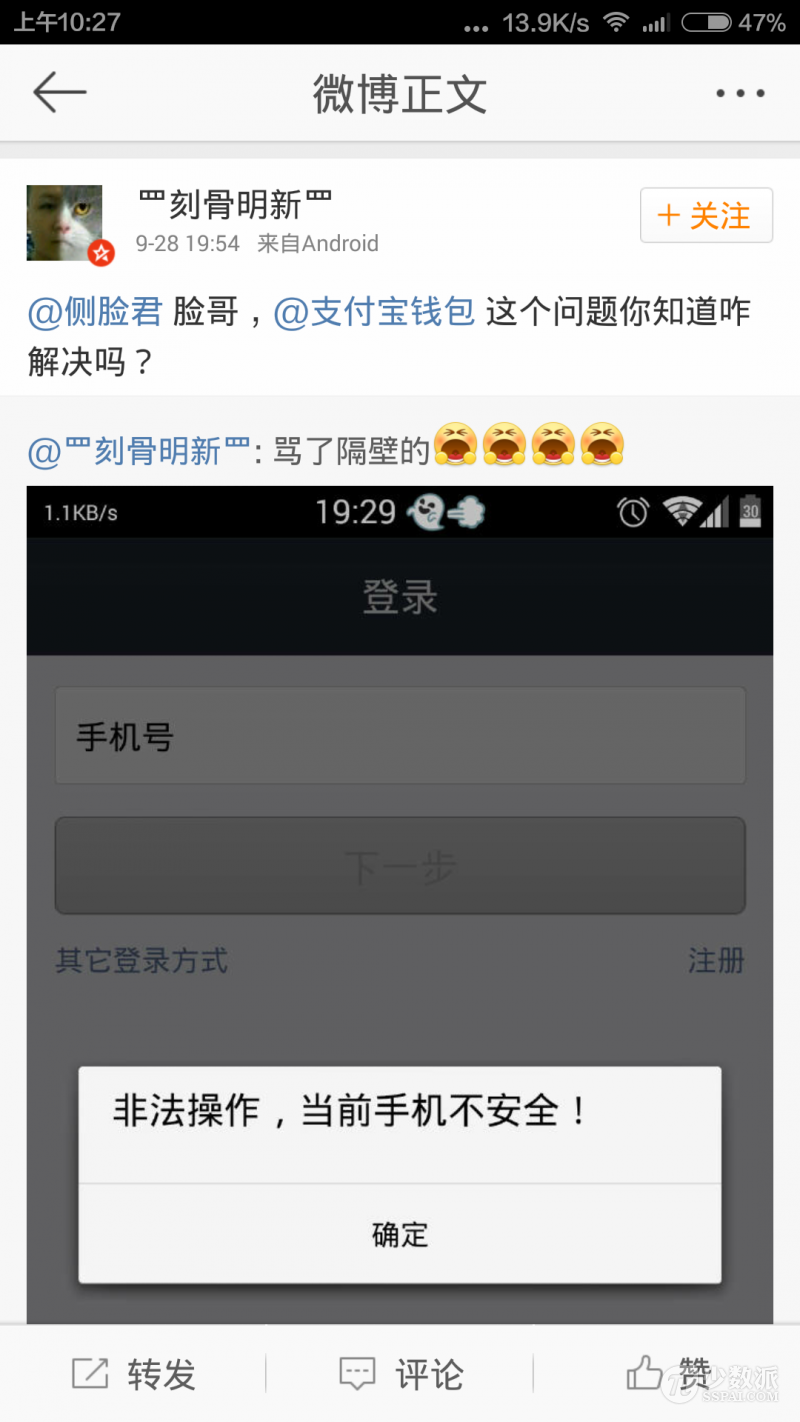This screenshot has height=1422, width=800.
Task: Go back with the top-left arrow
Action: point(60,93)
